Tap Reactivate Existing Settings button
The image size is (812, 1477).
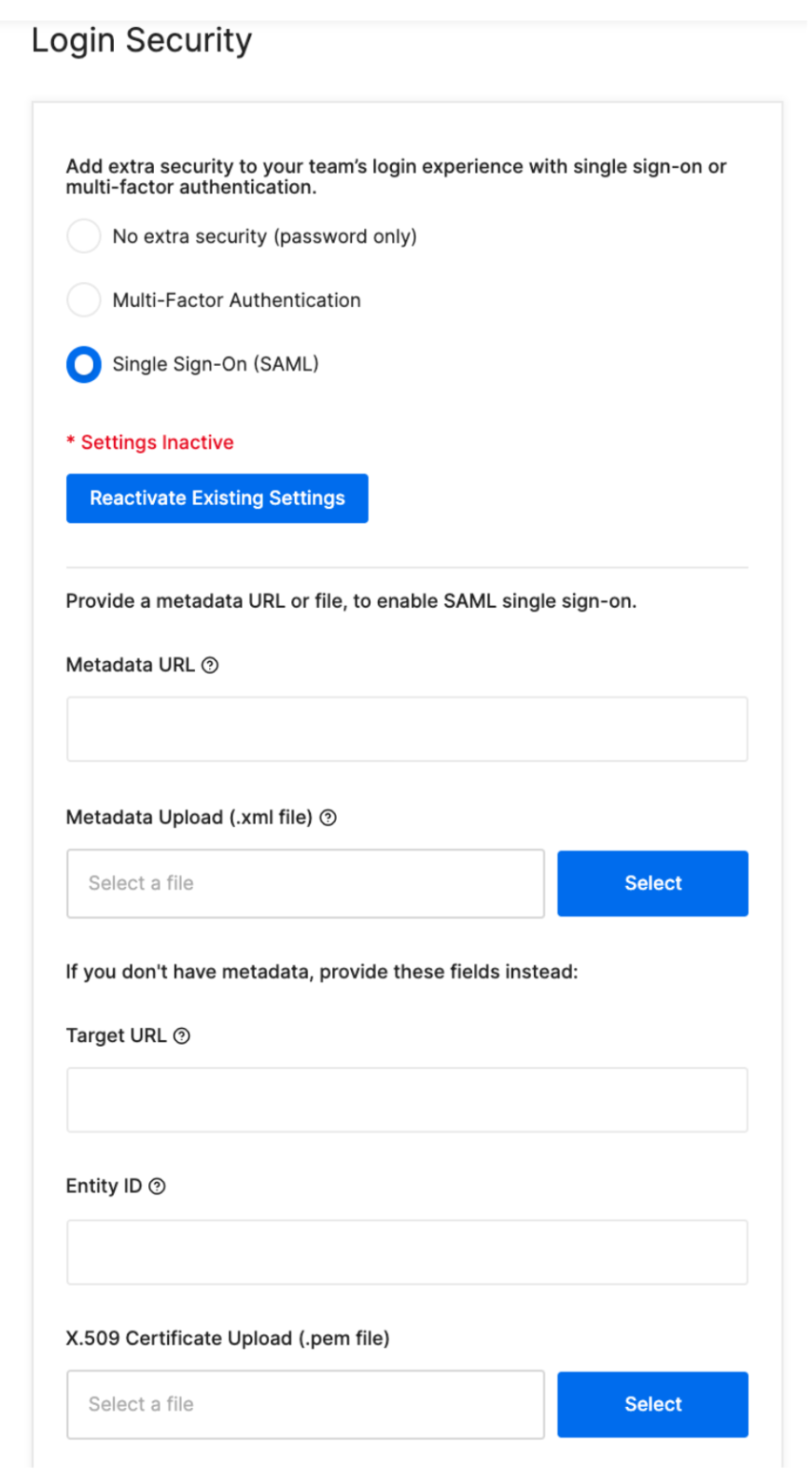tap(217, 499)
